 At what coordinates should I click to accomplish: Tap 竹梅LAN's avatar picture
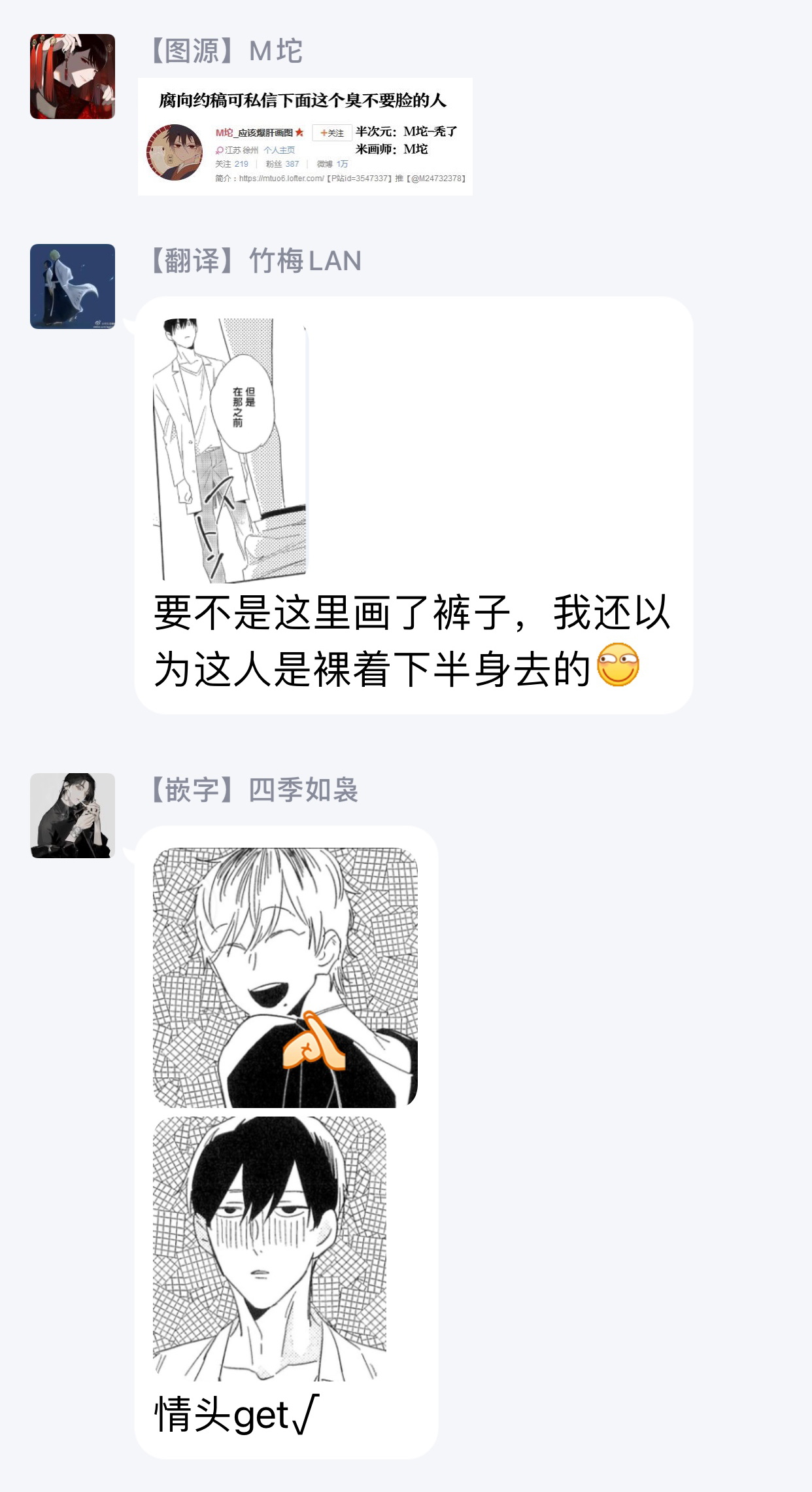coord(73,286)
